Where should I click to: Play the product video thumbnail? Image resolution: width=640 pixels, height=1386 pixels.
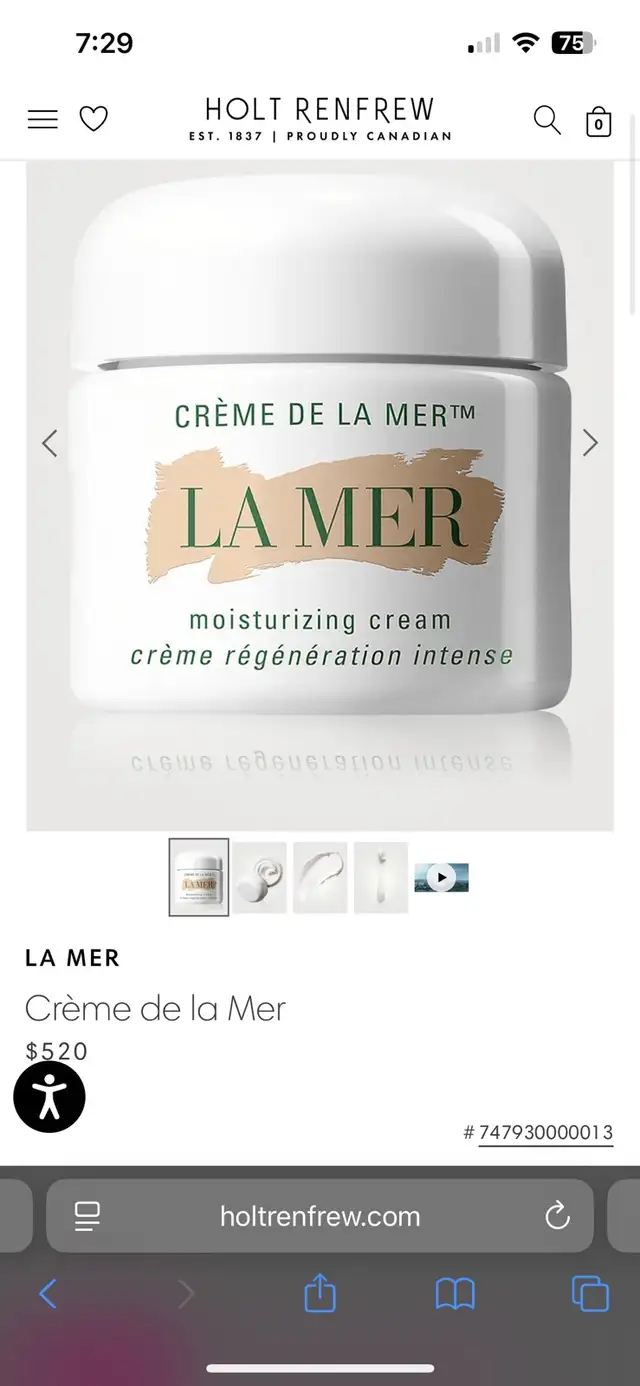(x=441, y=877)
